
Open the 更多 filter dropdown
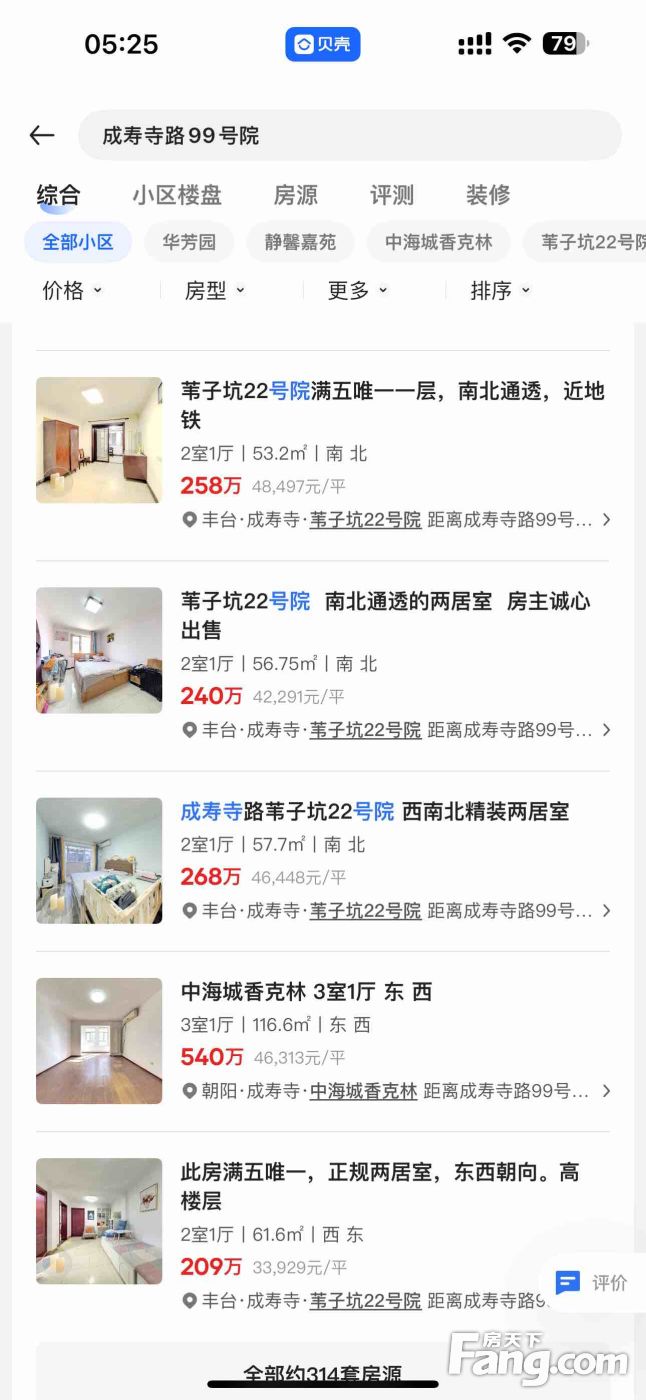click(x=358, y=290)
